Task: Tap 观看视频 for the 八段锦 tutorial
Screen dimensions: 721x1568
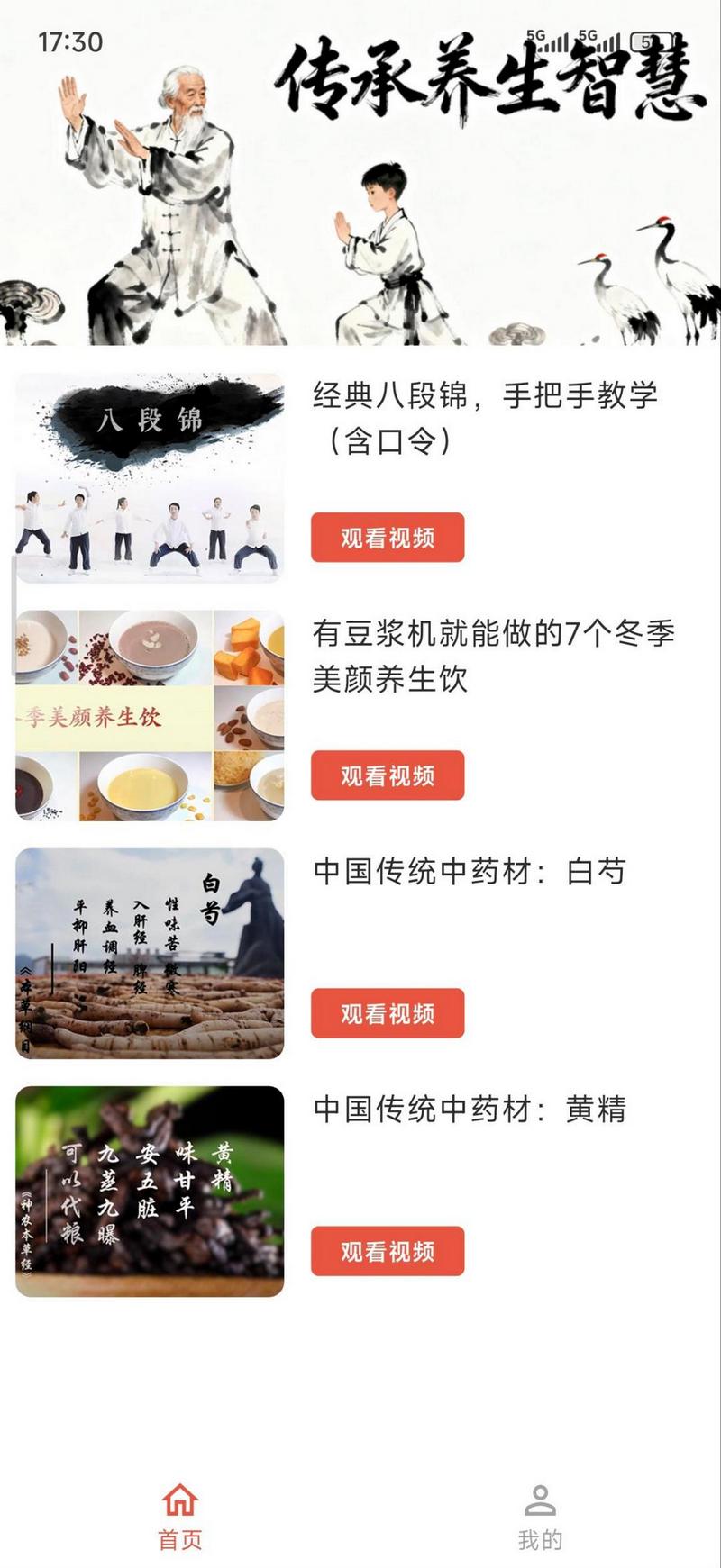Action: [387, 538]
